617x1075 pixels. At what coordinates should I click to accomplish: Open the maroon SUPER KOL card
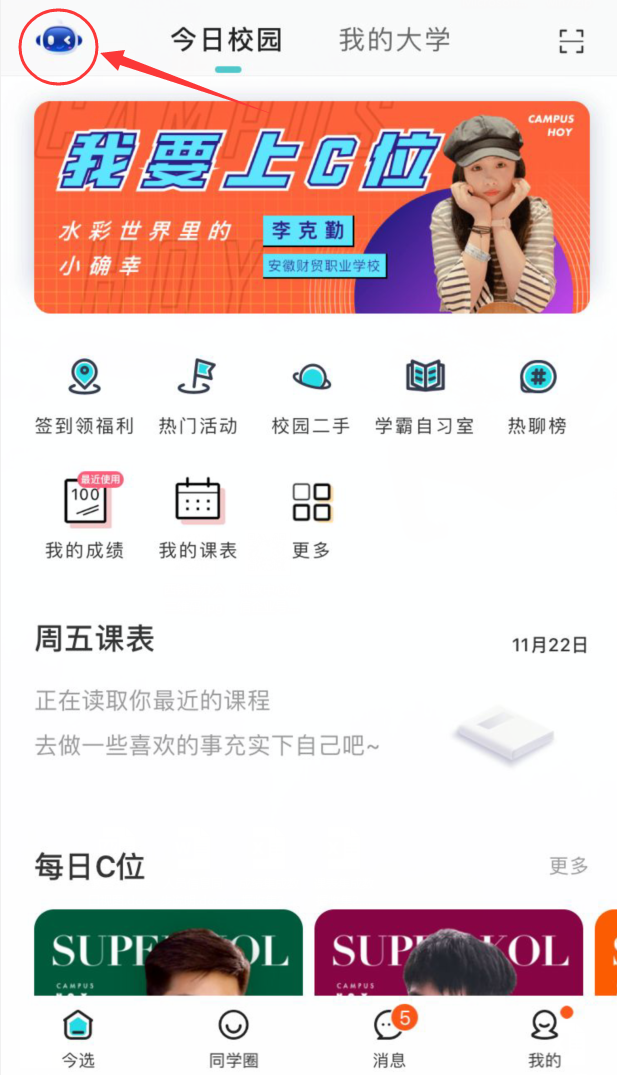click(x=448, y=955)
